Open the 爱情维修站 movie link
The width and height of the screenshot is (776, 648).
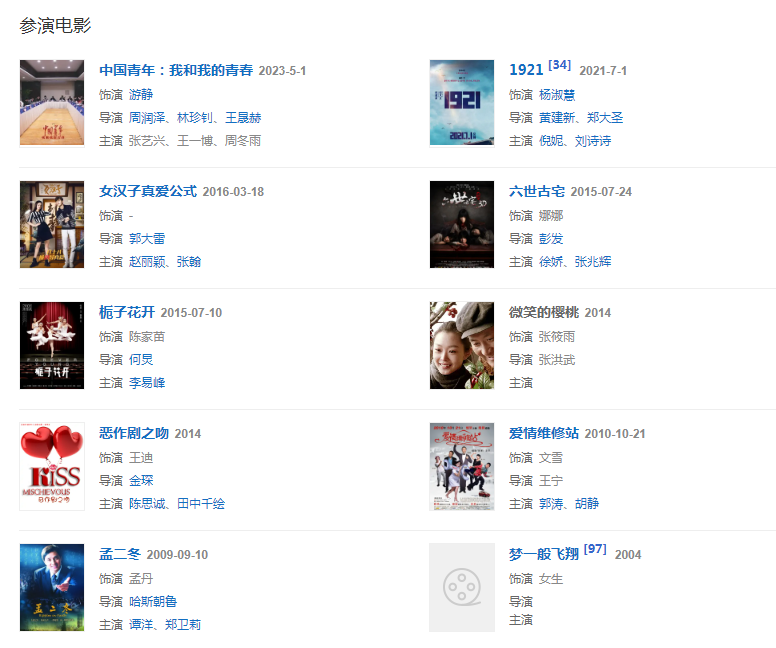[544, 433]
